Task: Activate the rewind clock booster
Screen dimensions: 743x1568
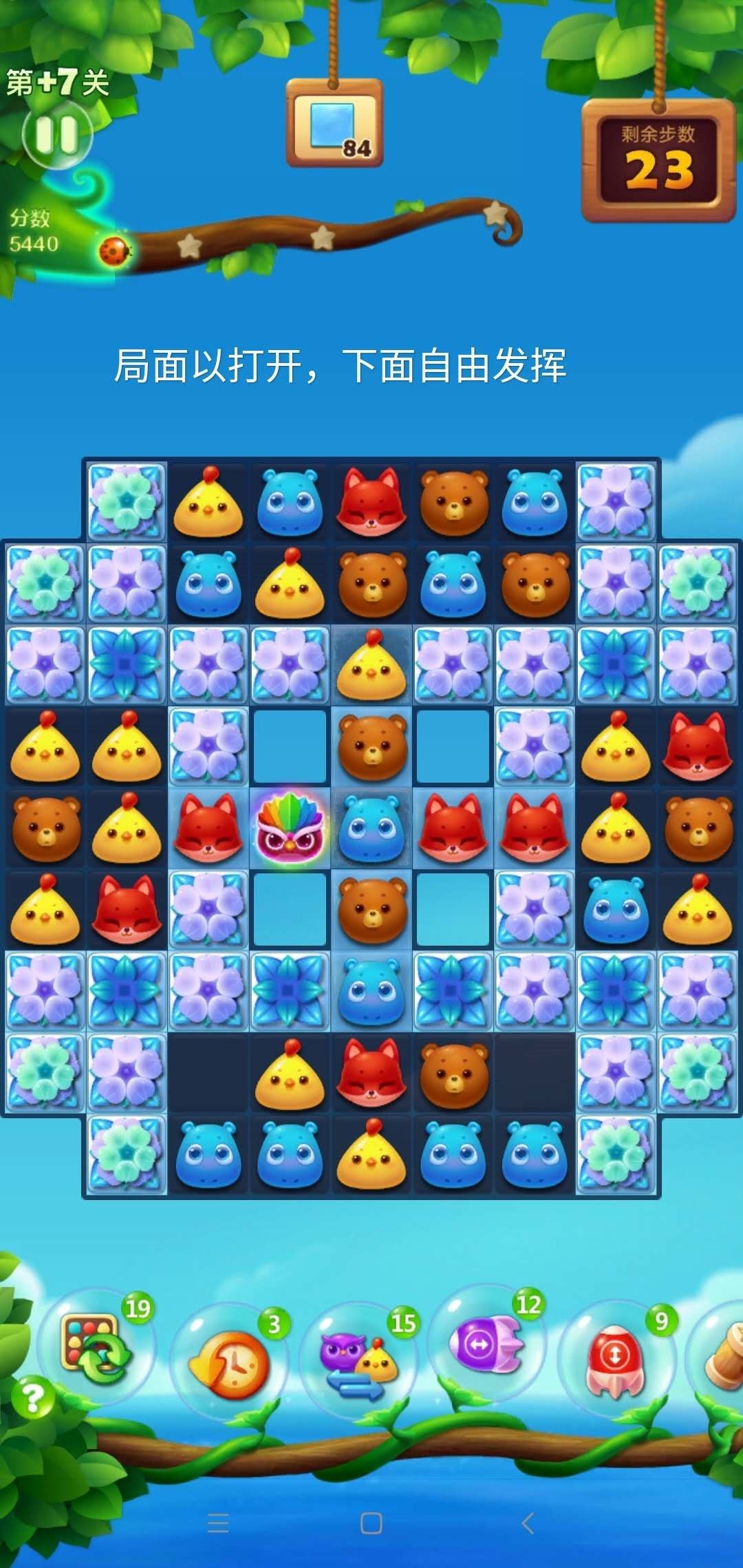Action: coord(228,1363)
